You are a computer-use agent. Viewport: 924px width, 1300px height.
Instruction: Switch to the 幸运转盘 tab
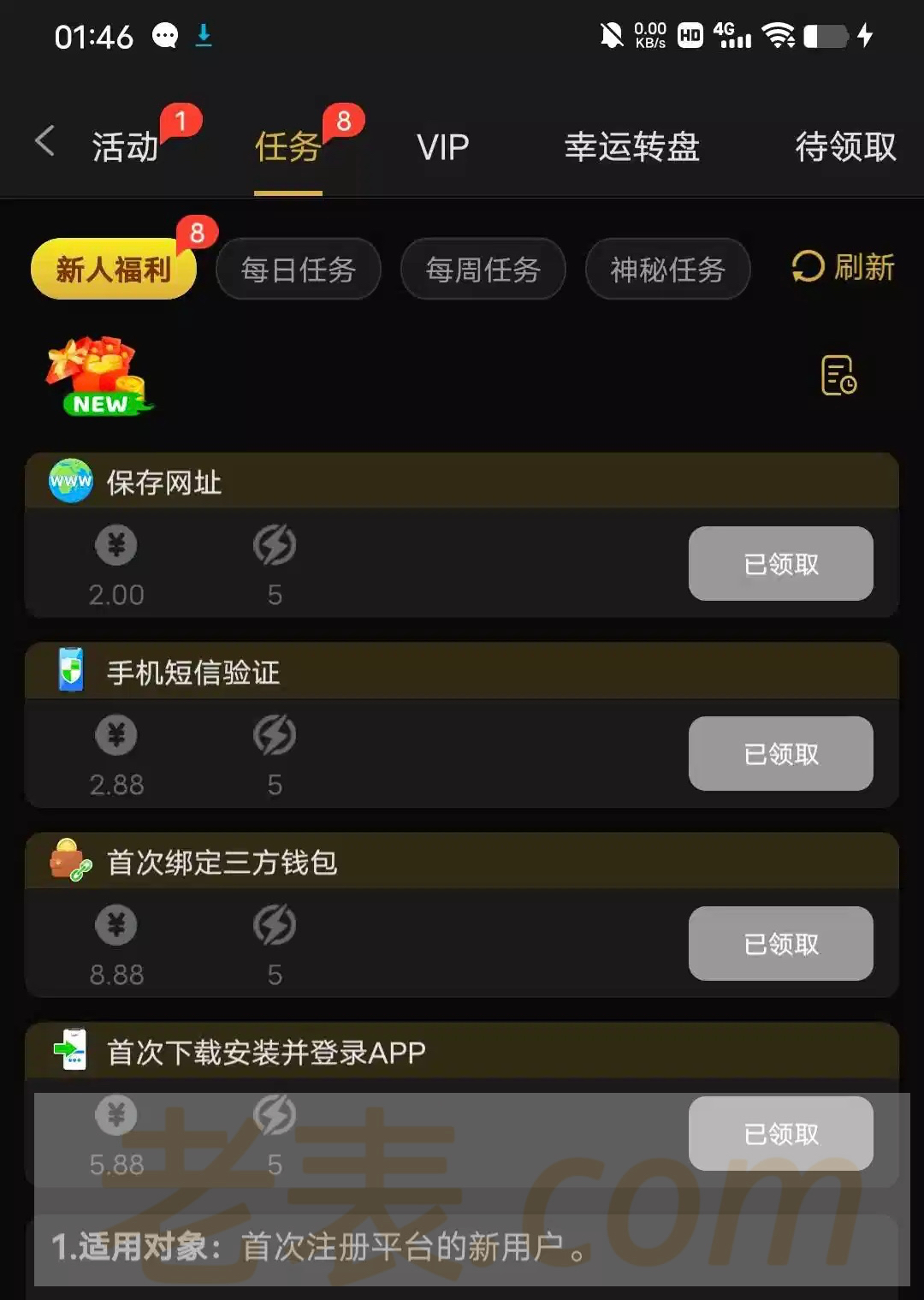631,147
